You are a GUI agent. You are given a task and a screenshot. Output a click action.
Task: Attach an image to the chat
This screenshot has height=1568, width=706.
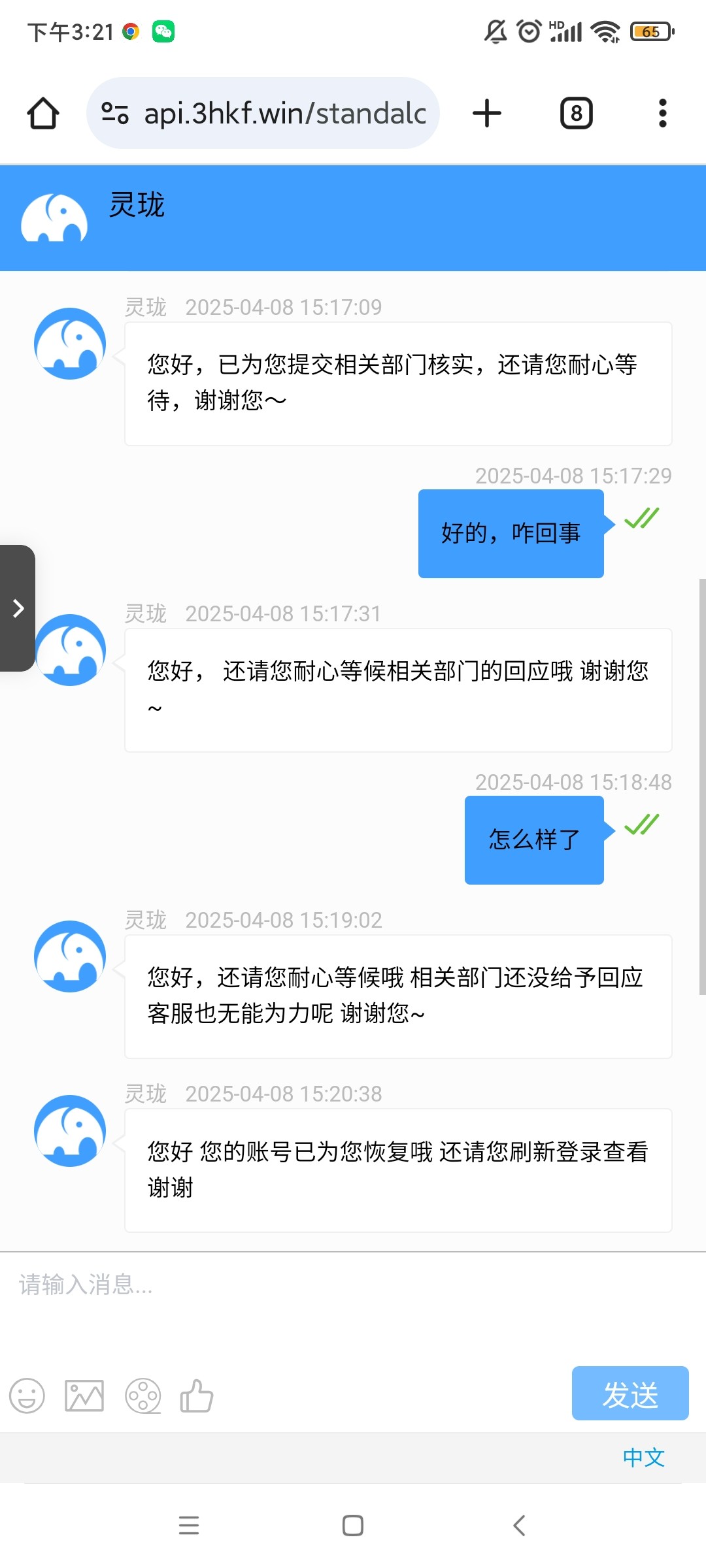click(x=84, y=1396)
